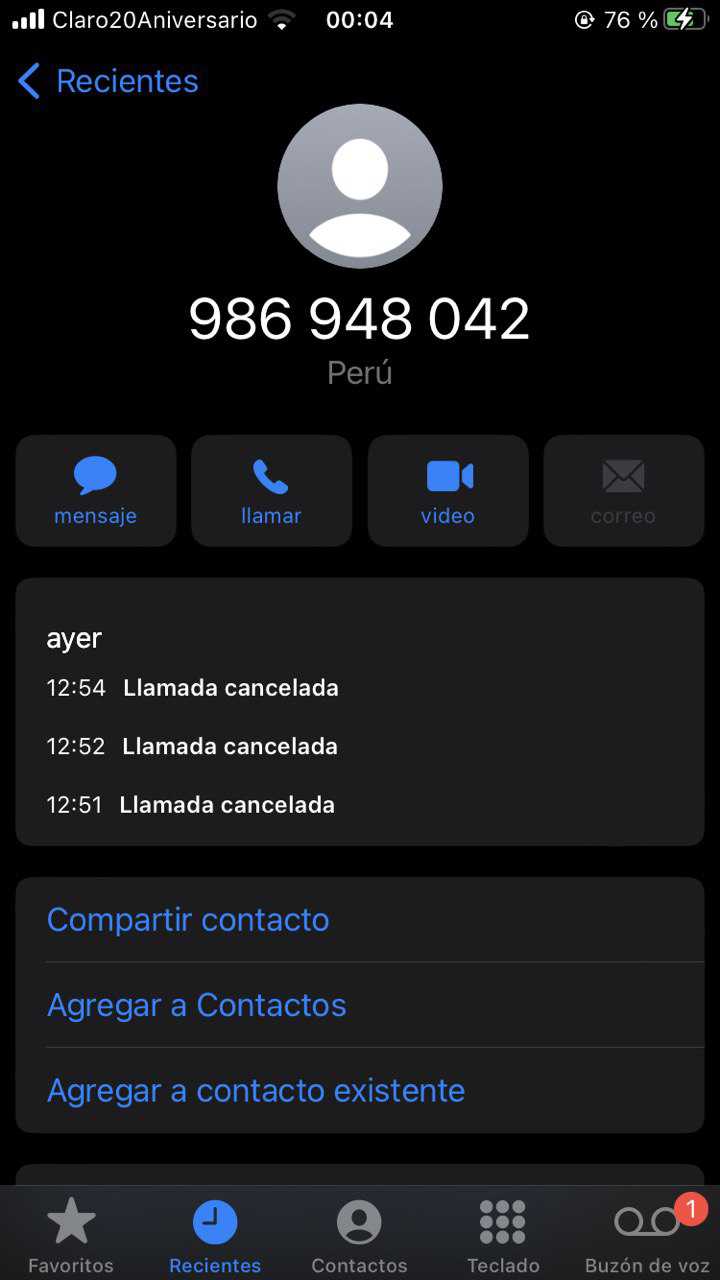Viewport: 720px width, 1280px height.
Task: Switch to the Contactos tab
Action: (x=359, y=1235)
